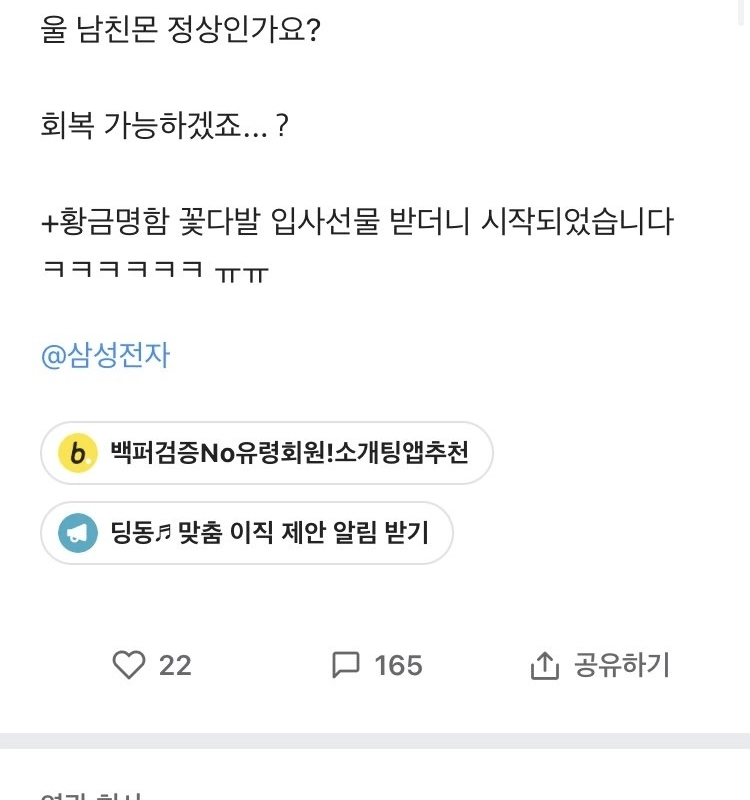
Task: Tap the 맞춤 이직 제안 알림 받기 chip
Action: coord(247,534)
